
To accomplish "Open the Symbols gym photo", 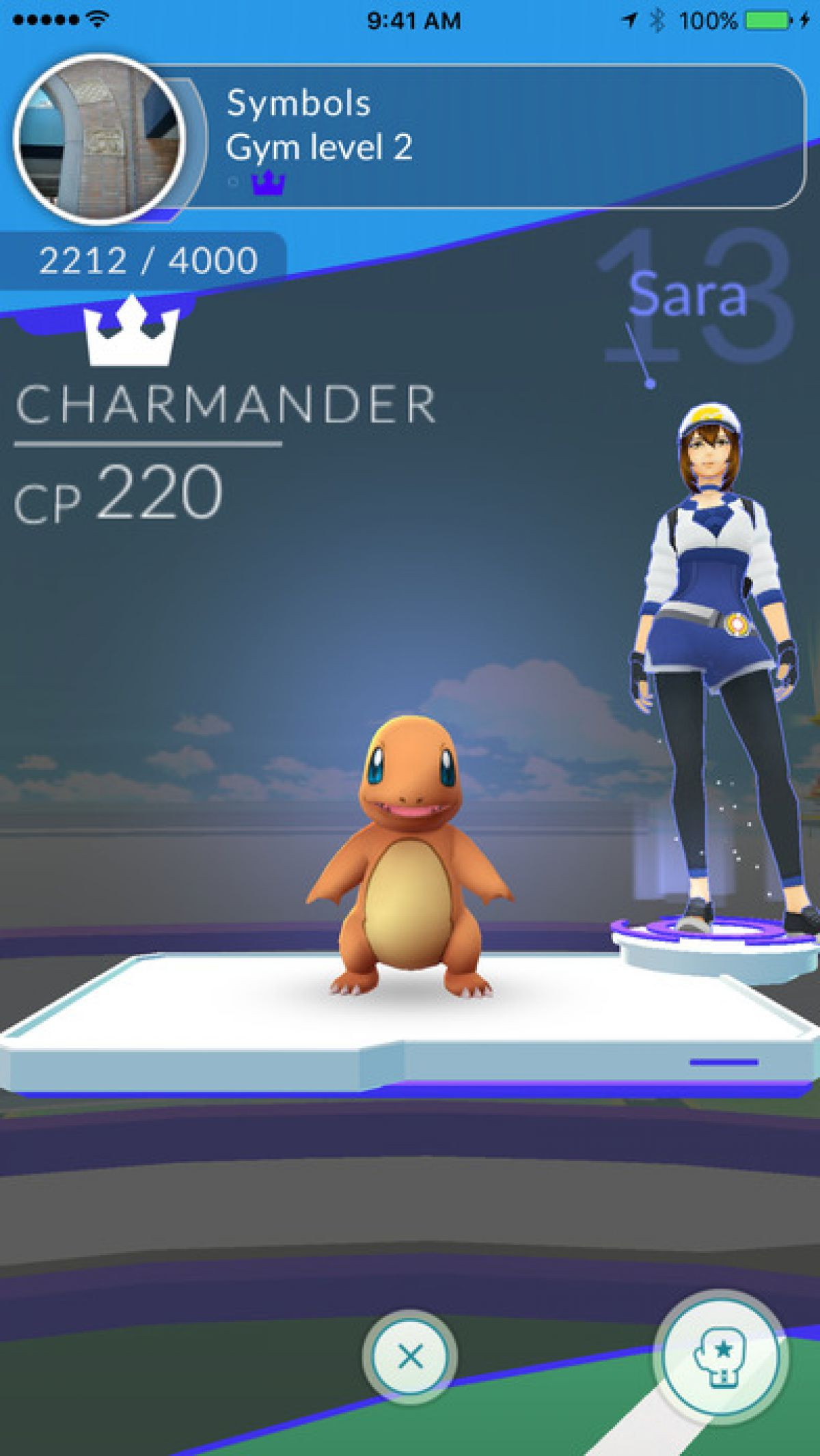I will [100, 139].
